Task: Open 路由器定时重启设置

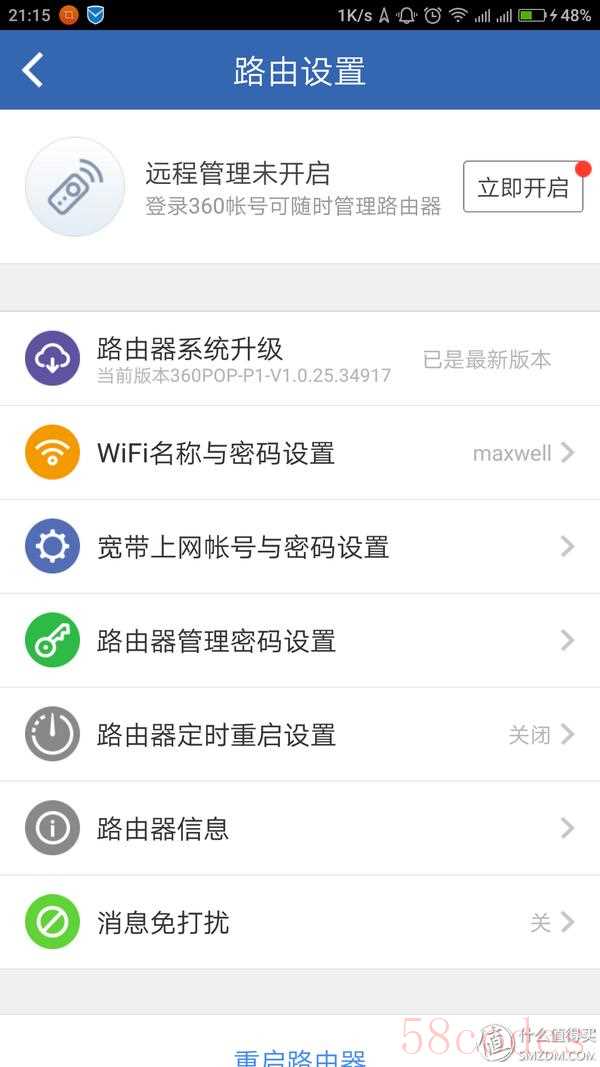Action: click(300, 735)
